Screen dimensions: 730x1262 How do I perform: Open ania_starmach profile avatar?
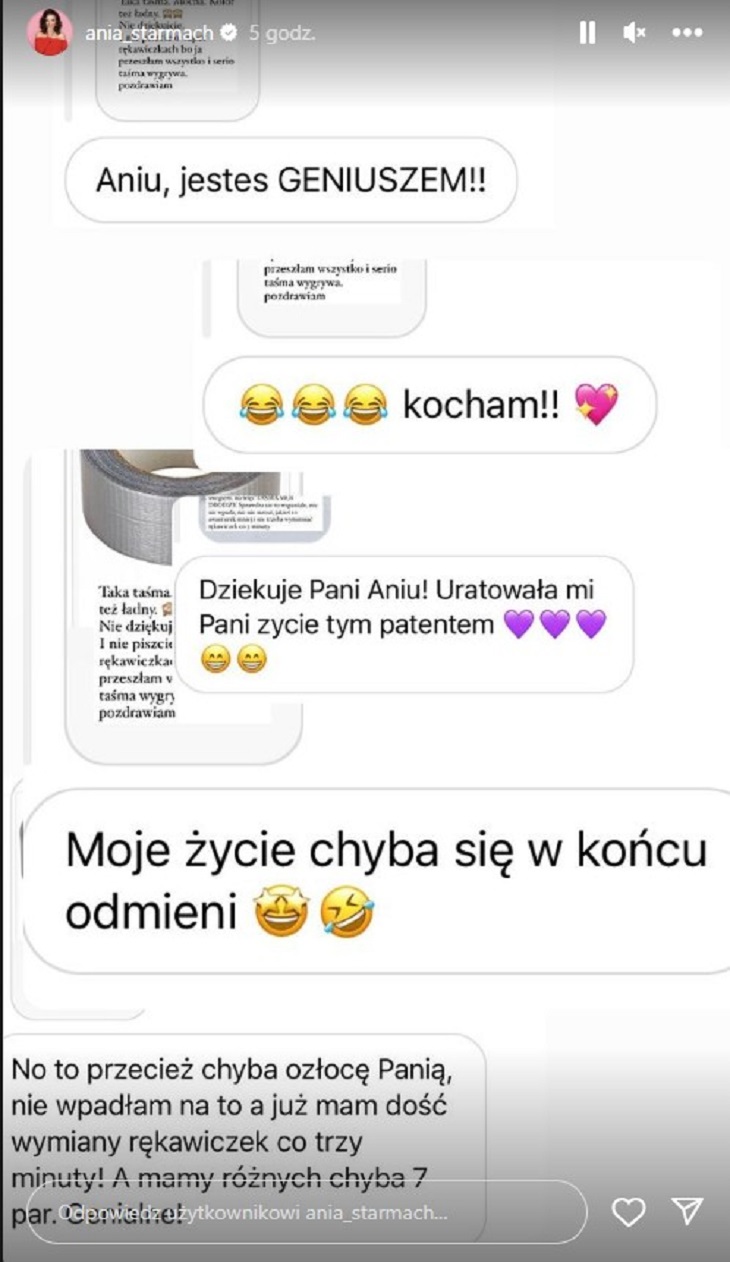(x=49, y=32)
